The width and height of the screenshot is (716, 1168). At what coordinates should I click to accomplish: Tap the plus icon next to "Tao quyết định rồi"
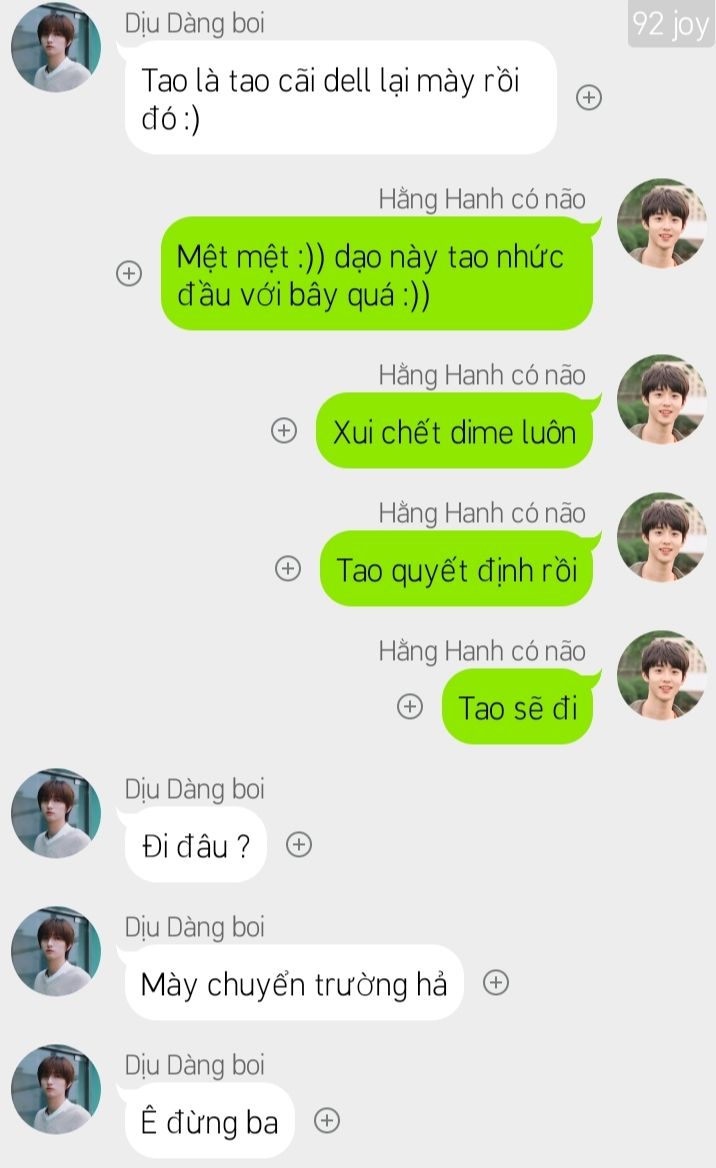point(288,568)
